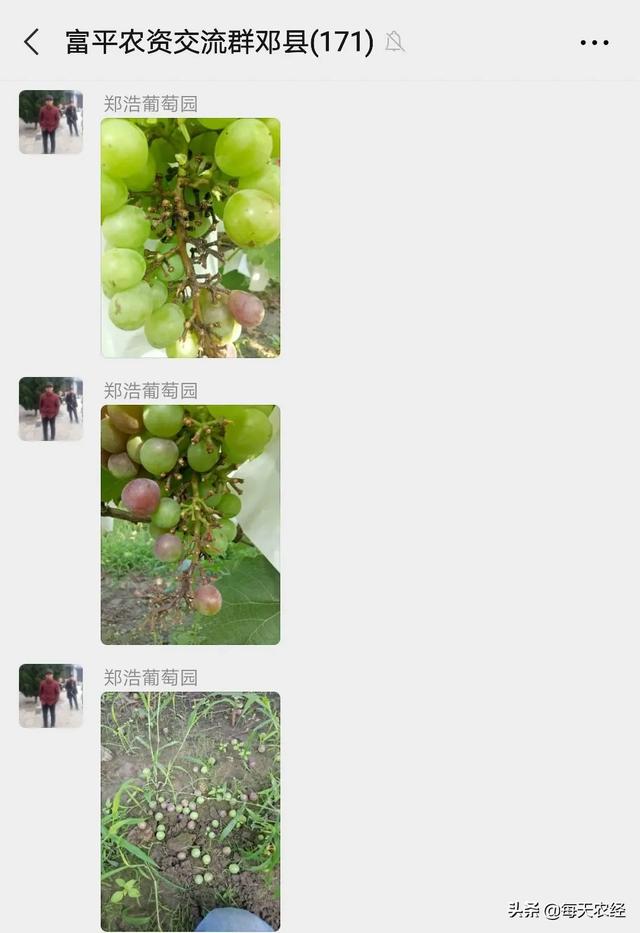Open the photo of fallen grapes on ground

190,812
